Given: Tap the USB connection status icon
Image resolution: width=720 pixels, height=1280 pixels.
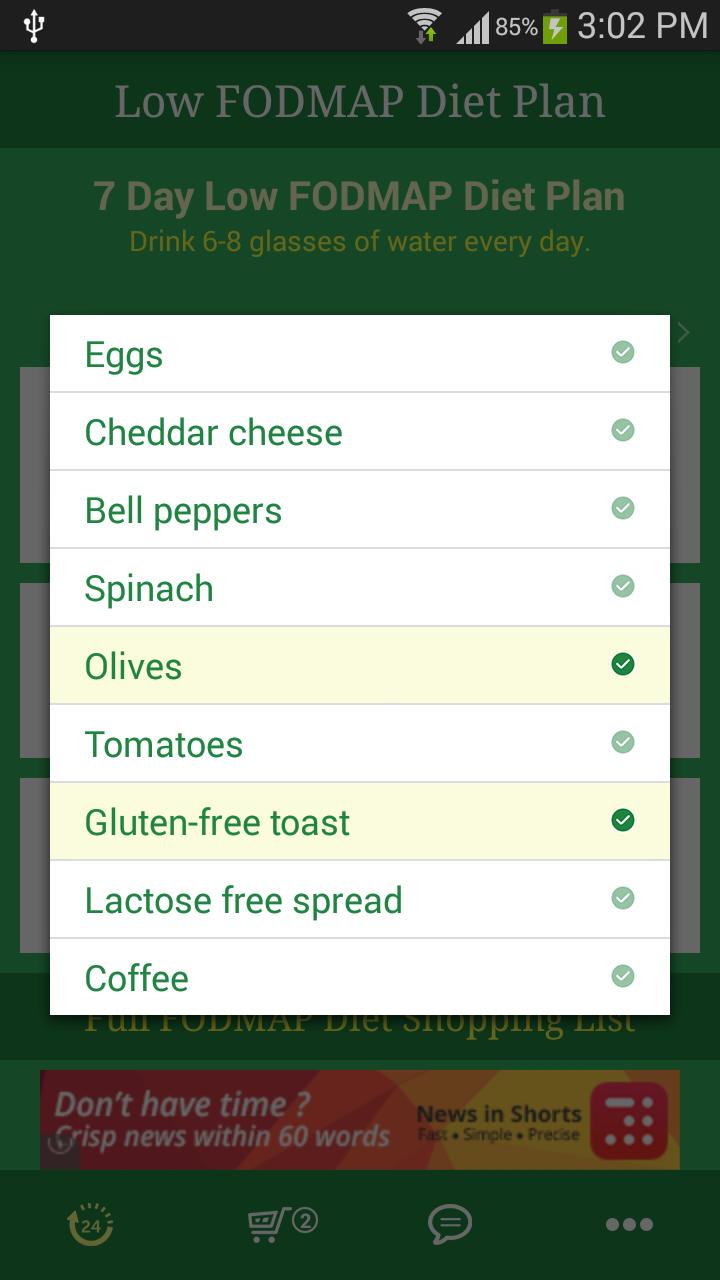Looking at the screenshot, I should [32, 26].
